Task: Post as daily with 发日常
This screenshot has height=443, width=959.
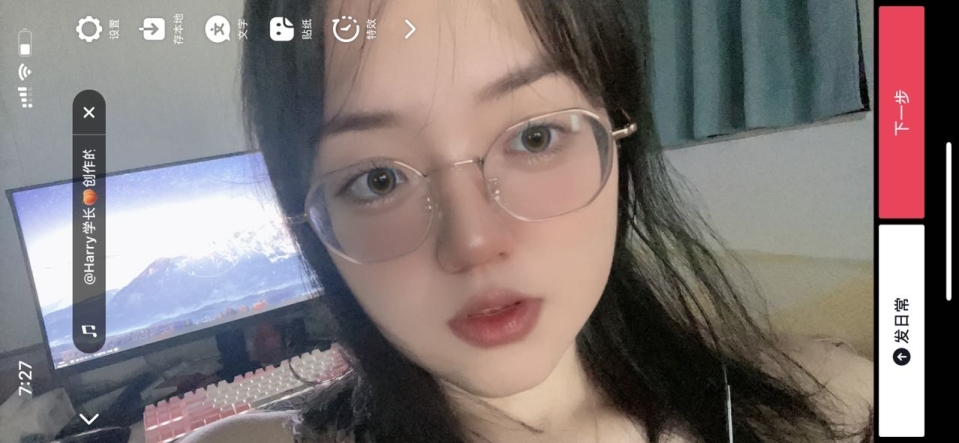Action: (901, 330)
